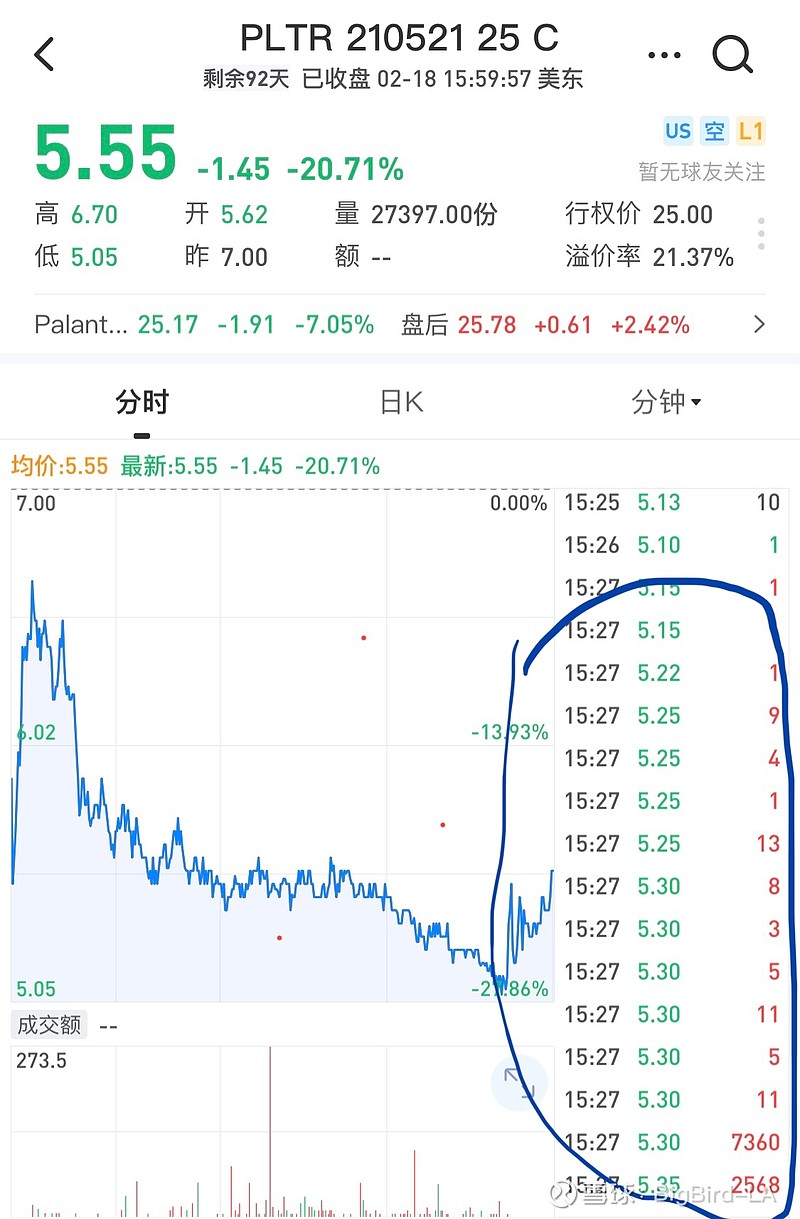Viewport: 800px width, 1219px height.
Task: Open the 分钟 interval dropdown
Action: pyautogui.click(x=667, y=402)
